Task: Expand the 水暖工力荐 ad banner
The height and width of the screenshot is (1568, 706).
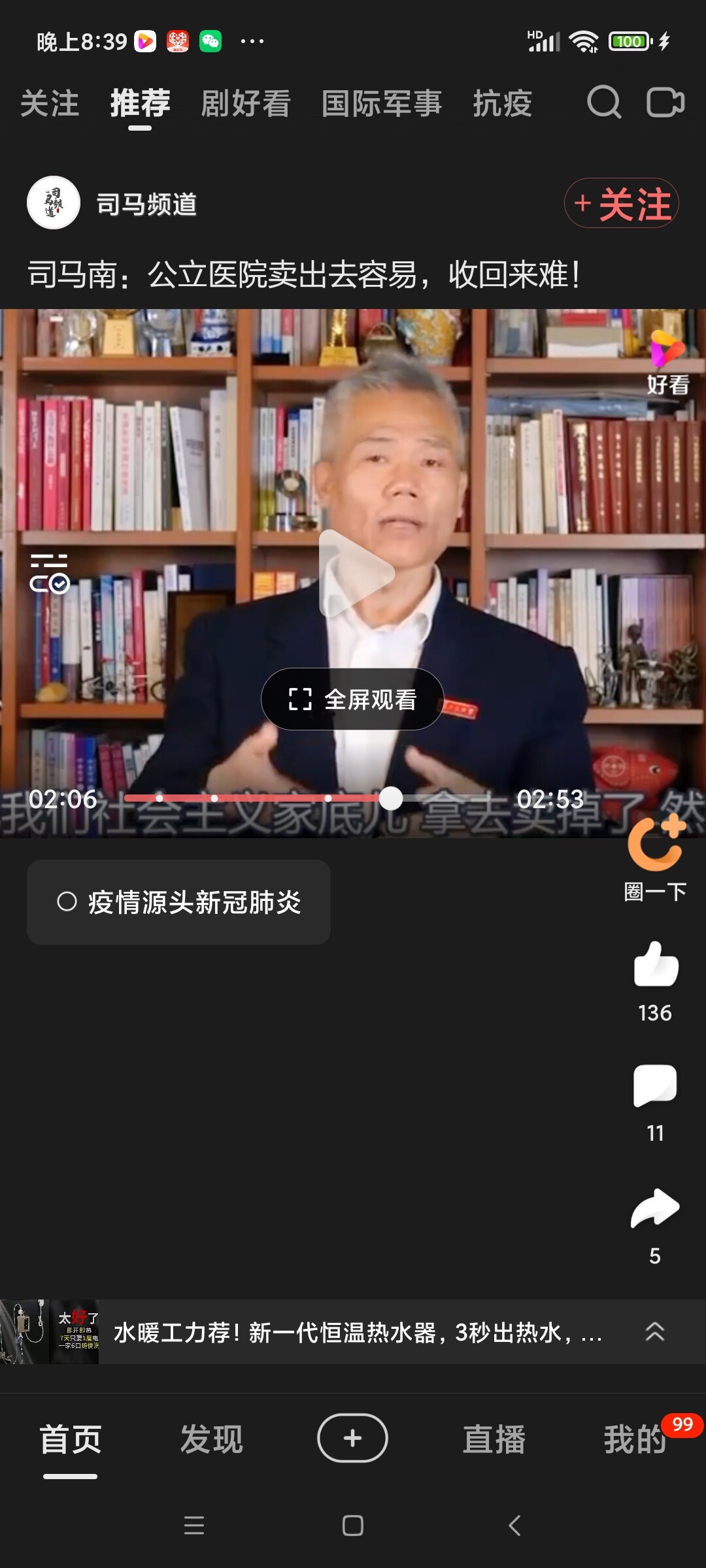Action: [x=655, y=1331]
